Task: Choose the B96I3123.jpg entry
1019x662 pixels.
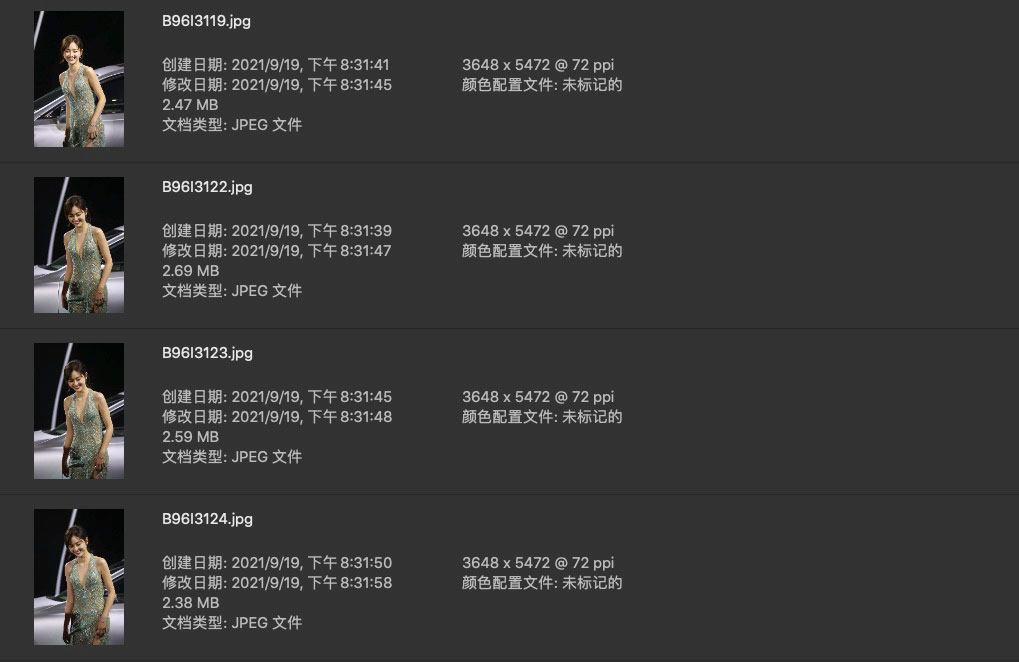Action: coord(207,353)
